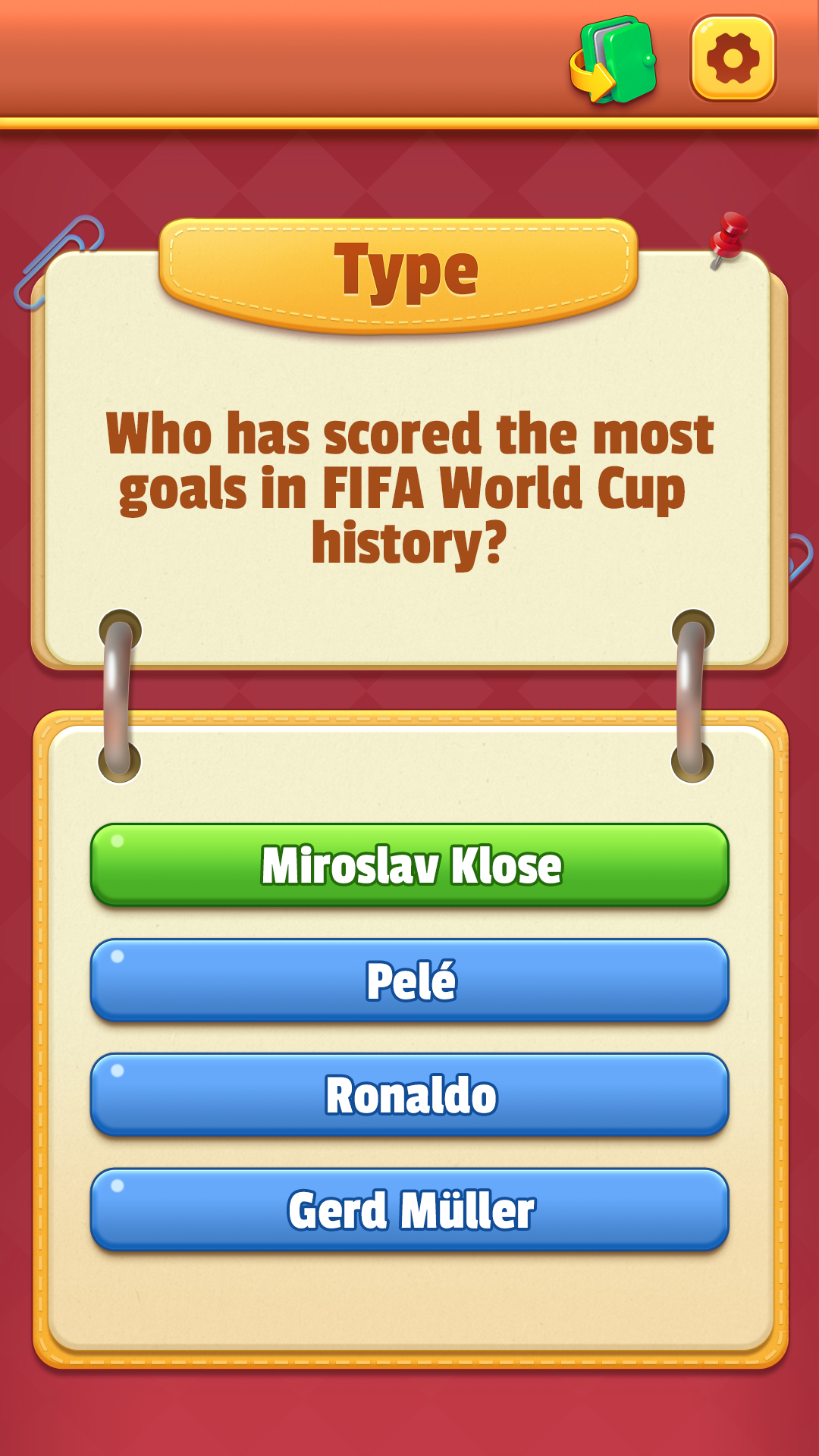Screen dimensions: 819x1456
Task: Choose Pelé as the answer
Action: point(409,981)
